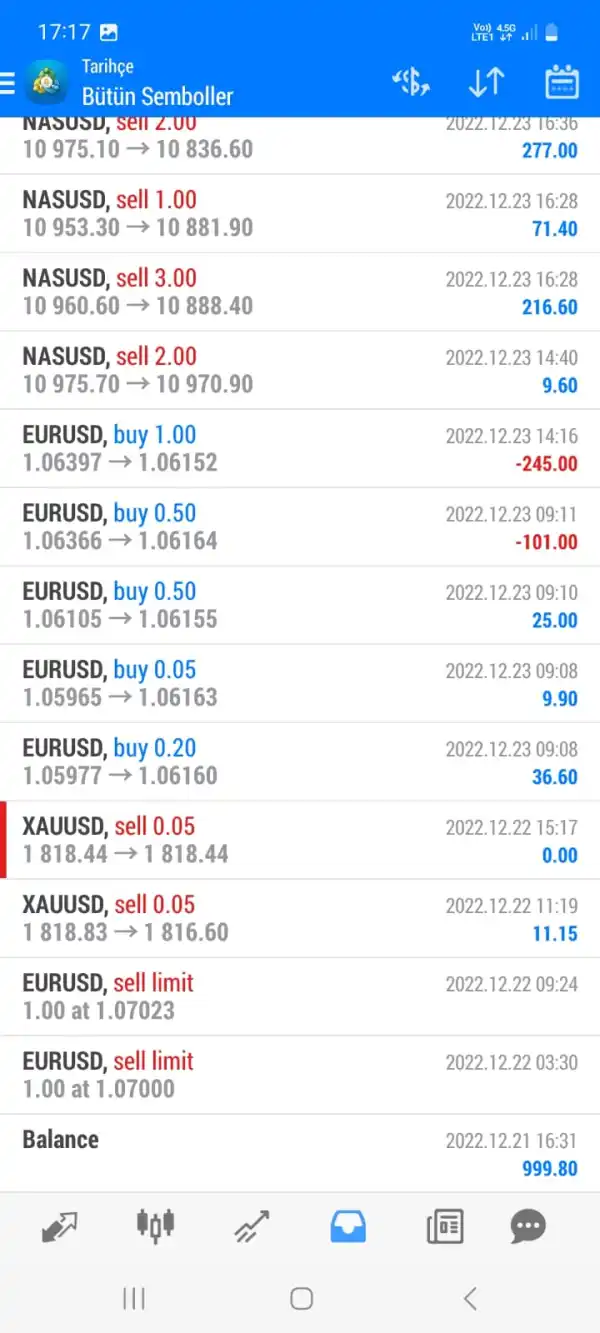The width and height of the screenshot is (600, 1333).
Task: Expand the NASUSD sell 1.00 trade
Action: tap(300, 213)
